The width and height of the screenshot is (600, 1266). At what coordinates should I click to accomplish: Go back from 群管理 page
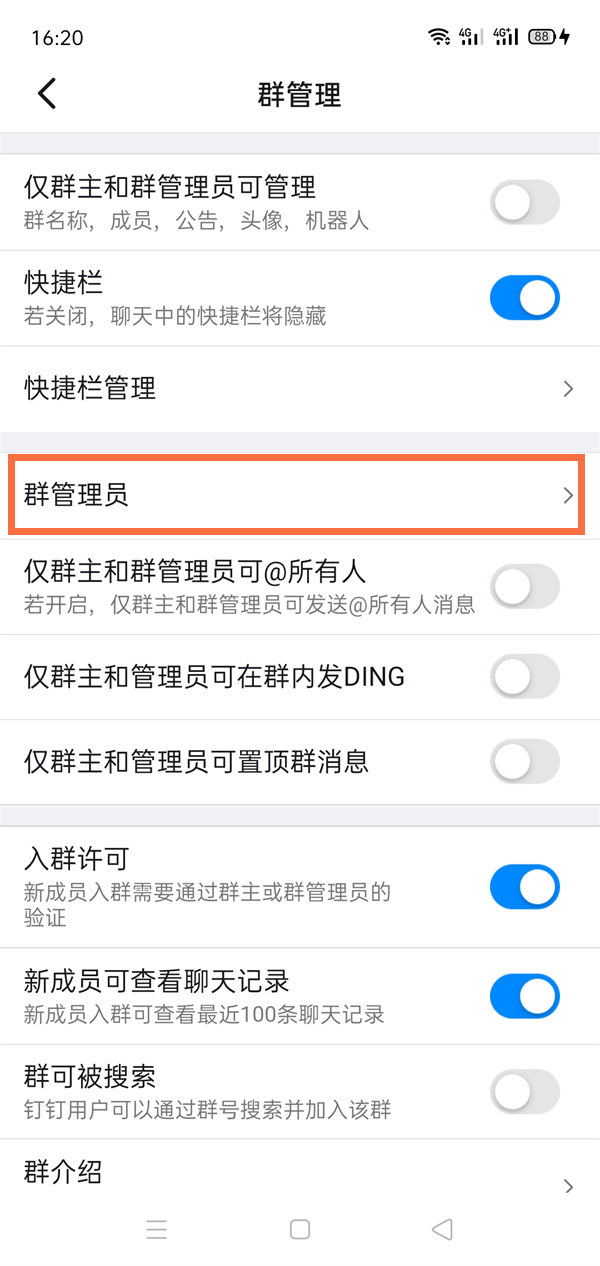47,94
